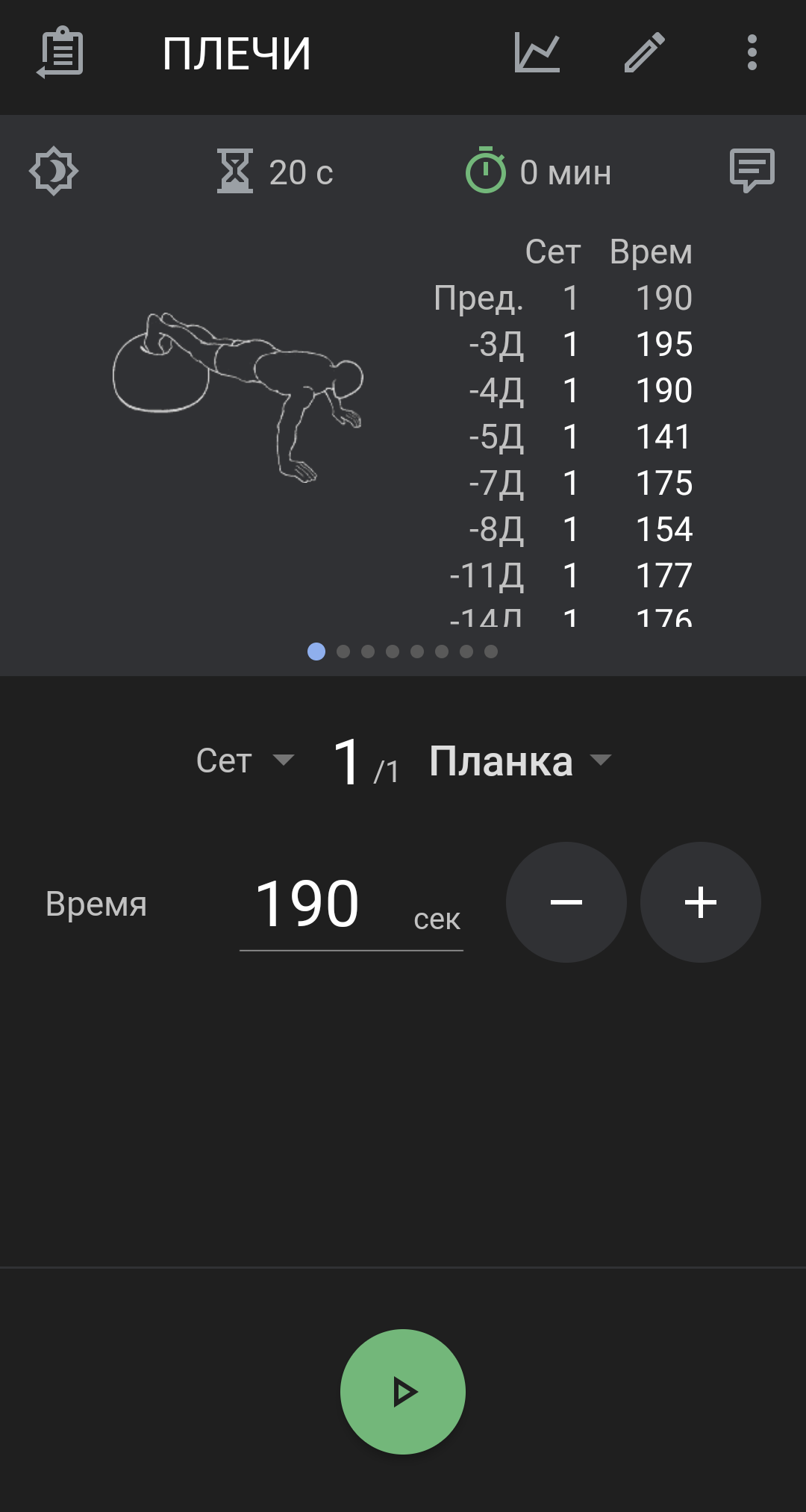Viewport: 806px width, 1512px height.
Task: Start the set with the green play button
Action: 403,1392
